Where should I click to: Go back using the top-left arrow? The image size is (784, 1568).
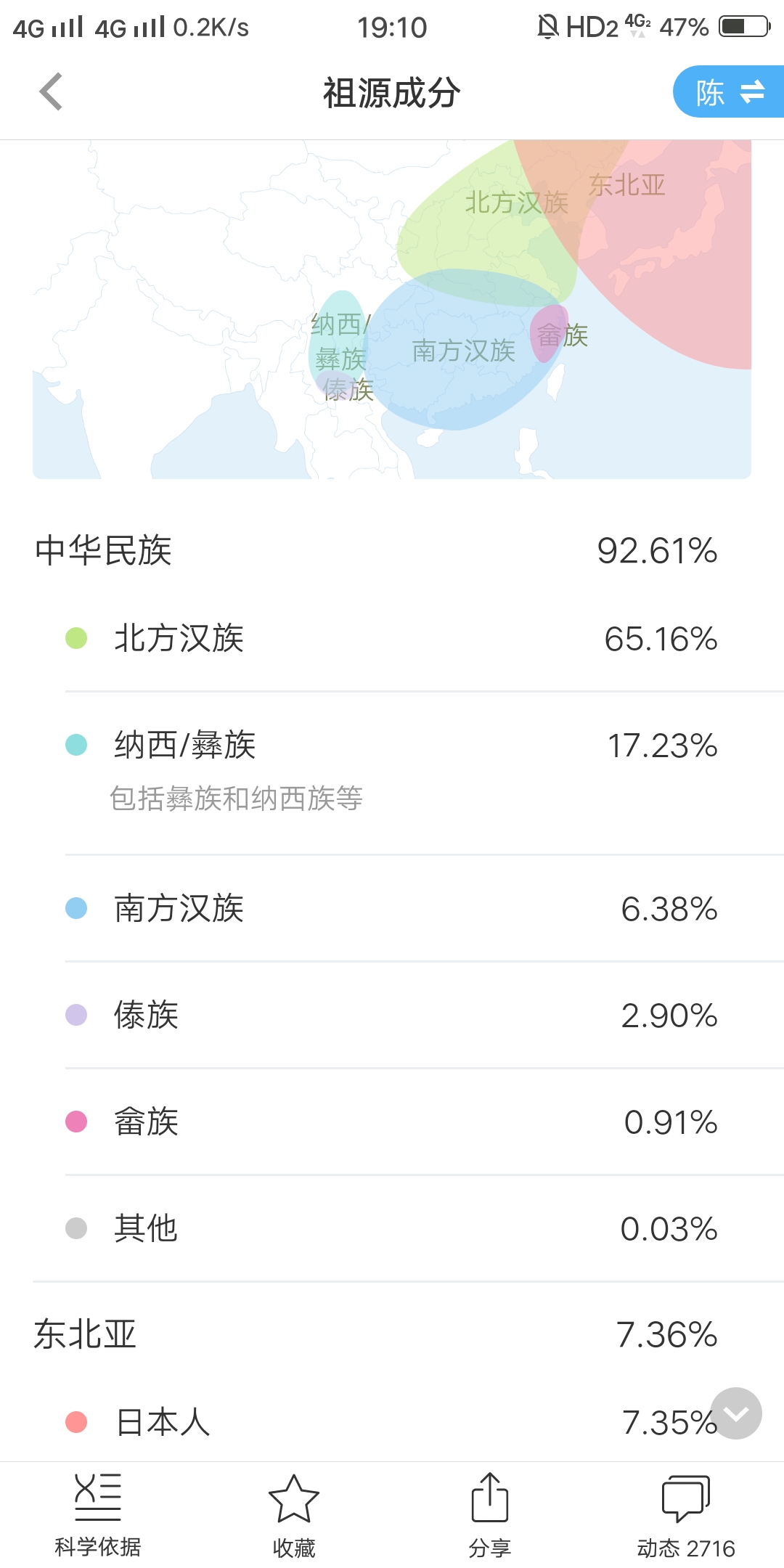point(52,92)
